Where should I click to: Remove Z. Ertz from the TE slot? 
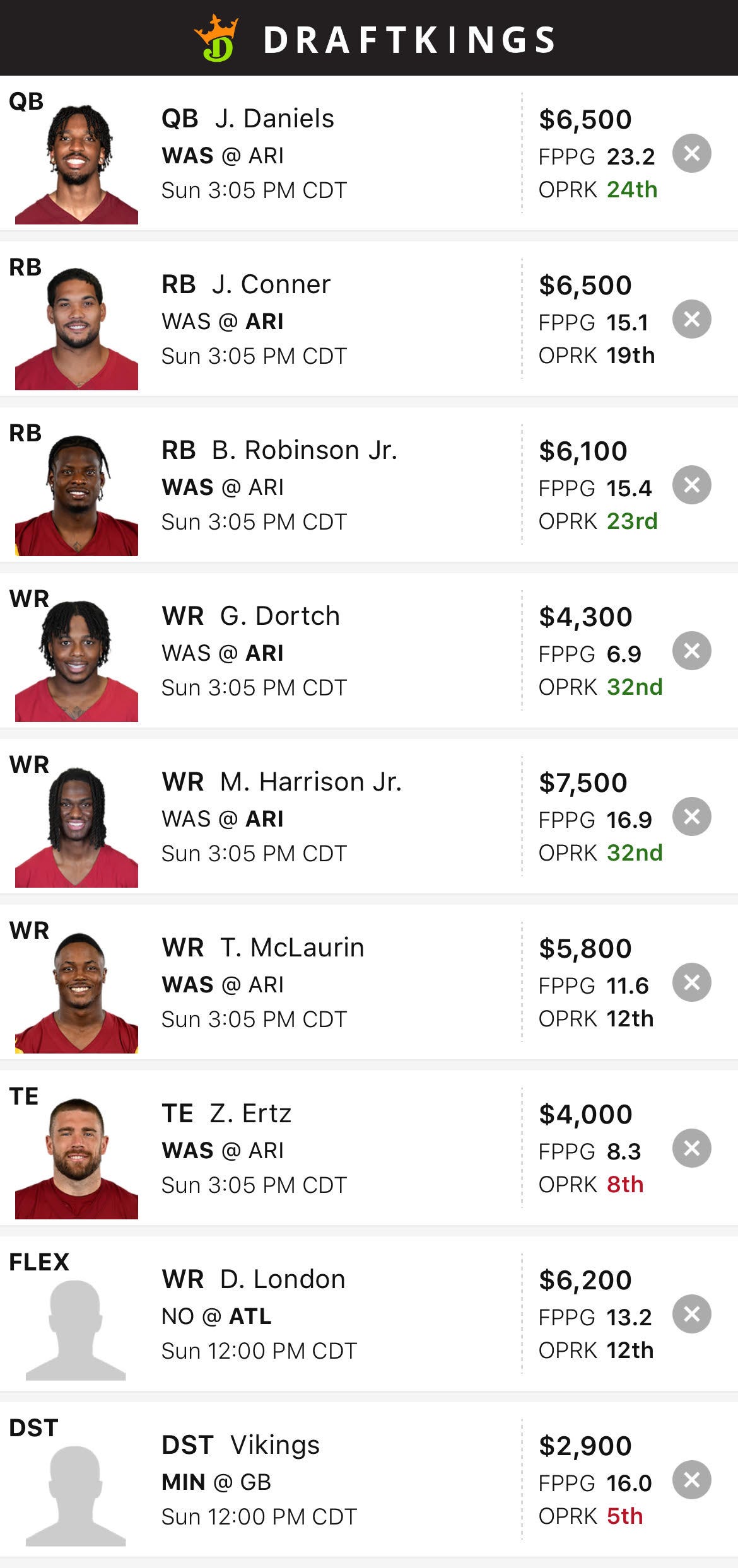pyautogui.click(x=691, y=1148)
